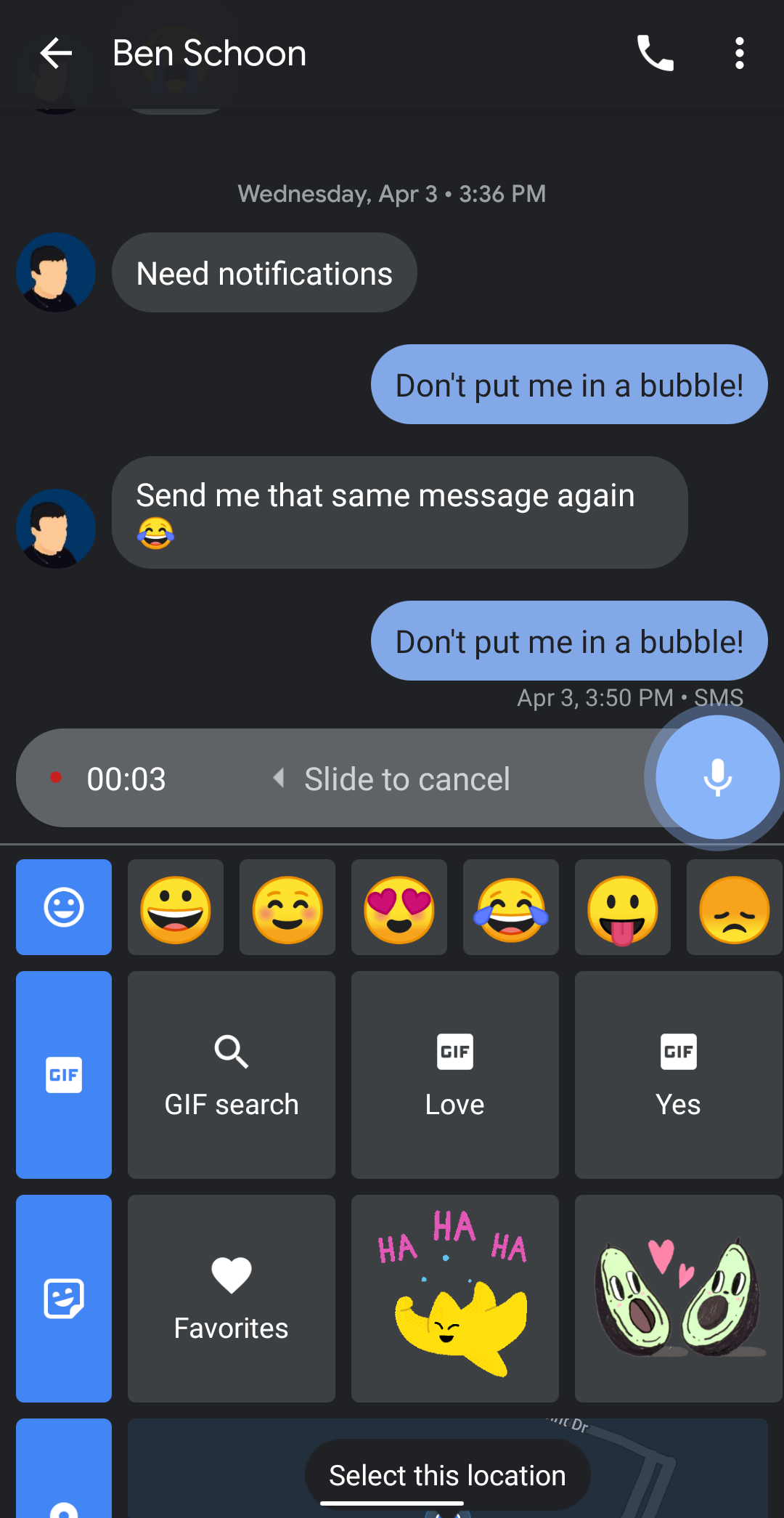
Task: Tap the voice recording microphone button
Action: (717, 777)
